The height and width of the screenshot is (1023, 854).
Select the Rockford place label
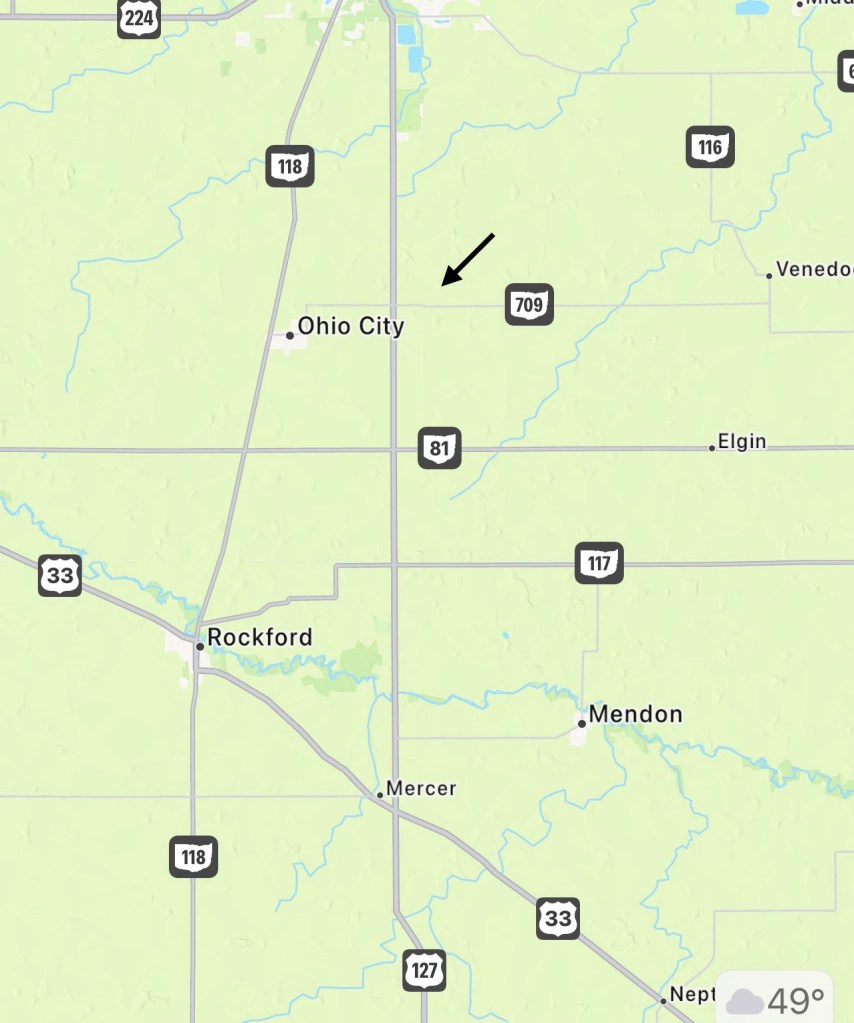(259, 637)
